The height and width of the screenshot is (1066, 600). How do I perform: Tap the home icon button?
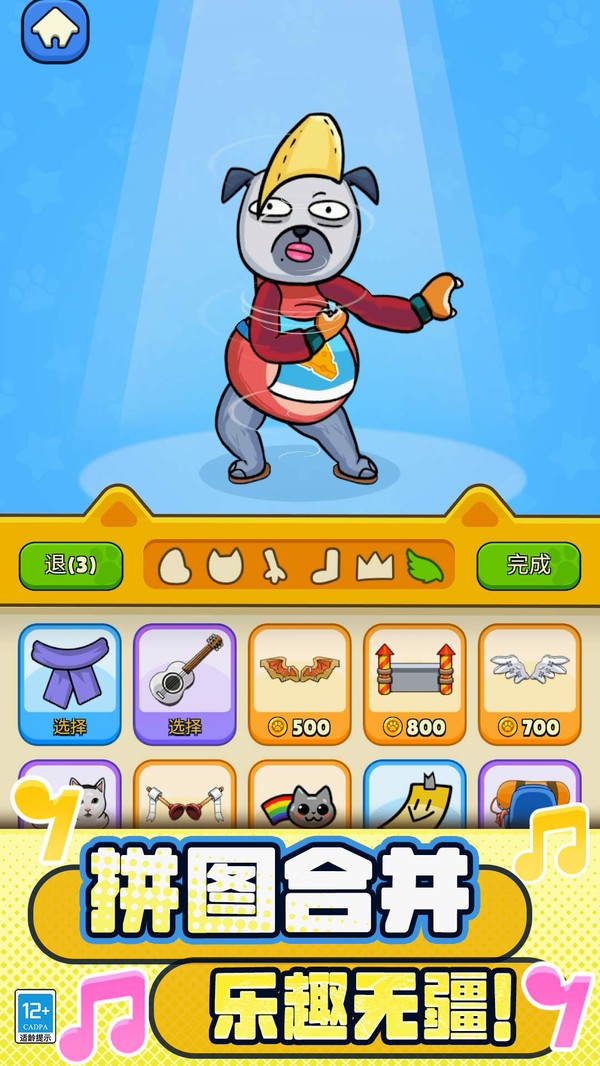click(x=56, y=31)
